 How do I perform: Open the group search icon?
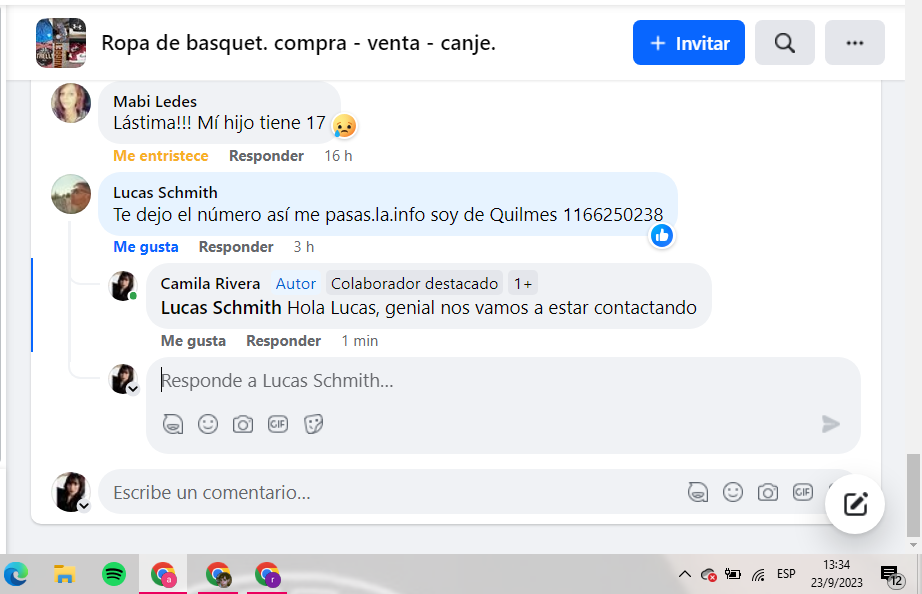point(785,43)
